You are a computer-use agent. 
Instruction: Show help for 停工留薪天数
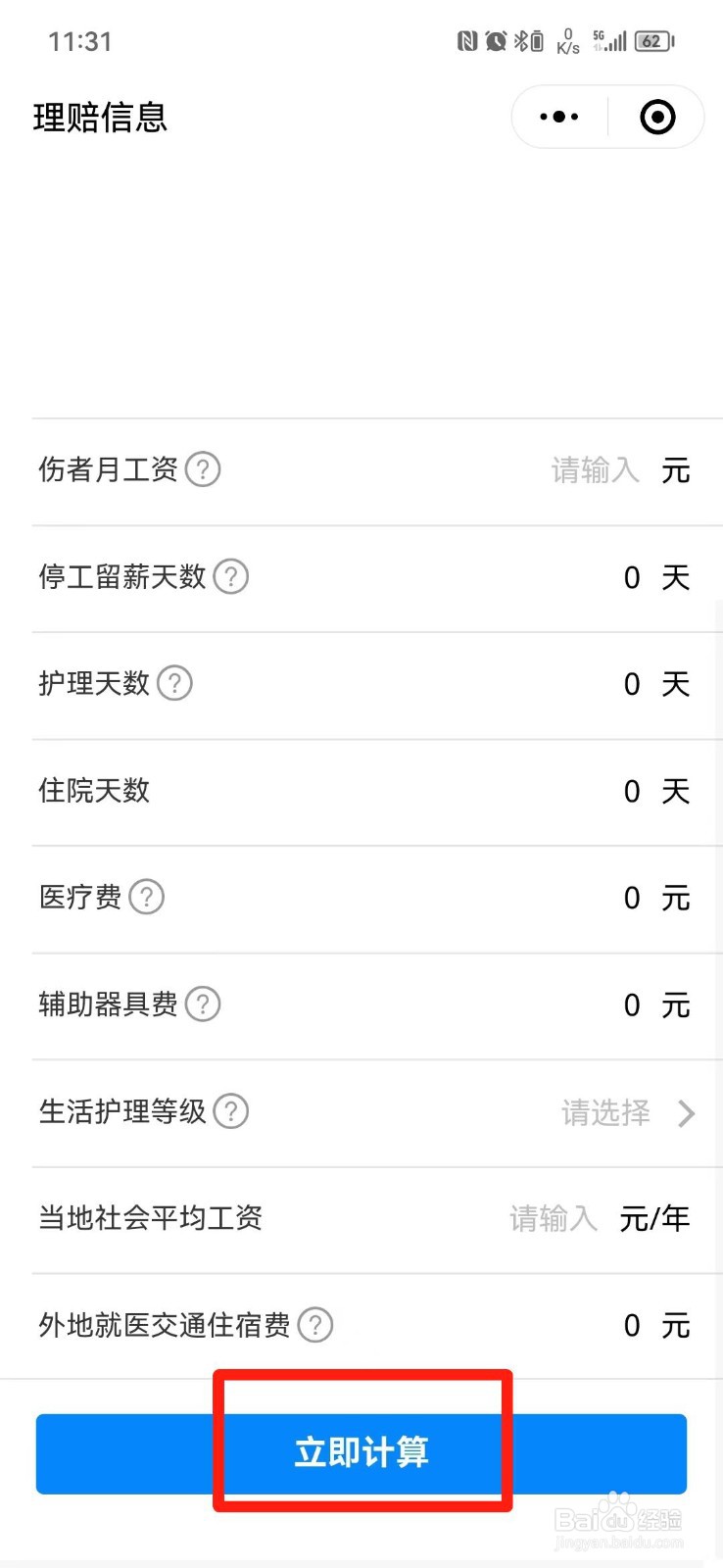[231, 576]
